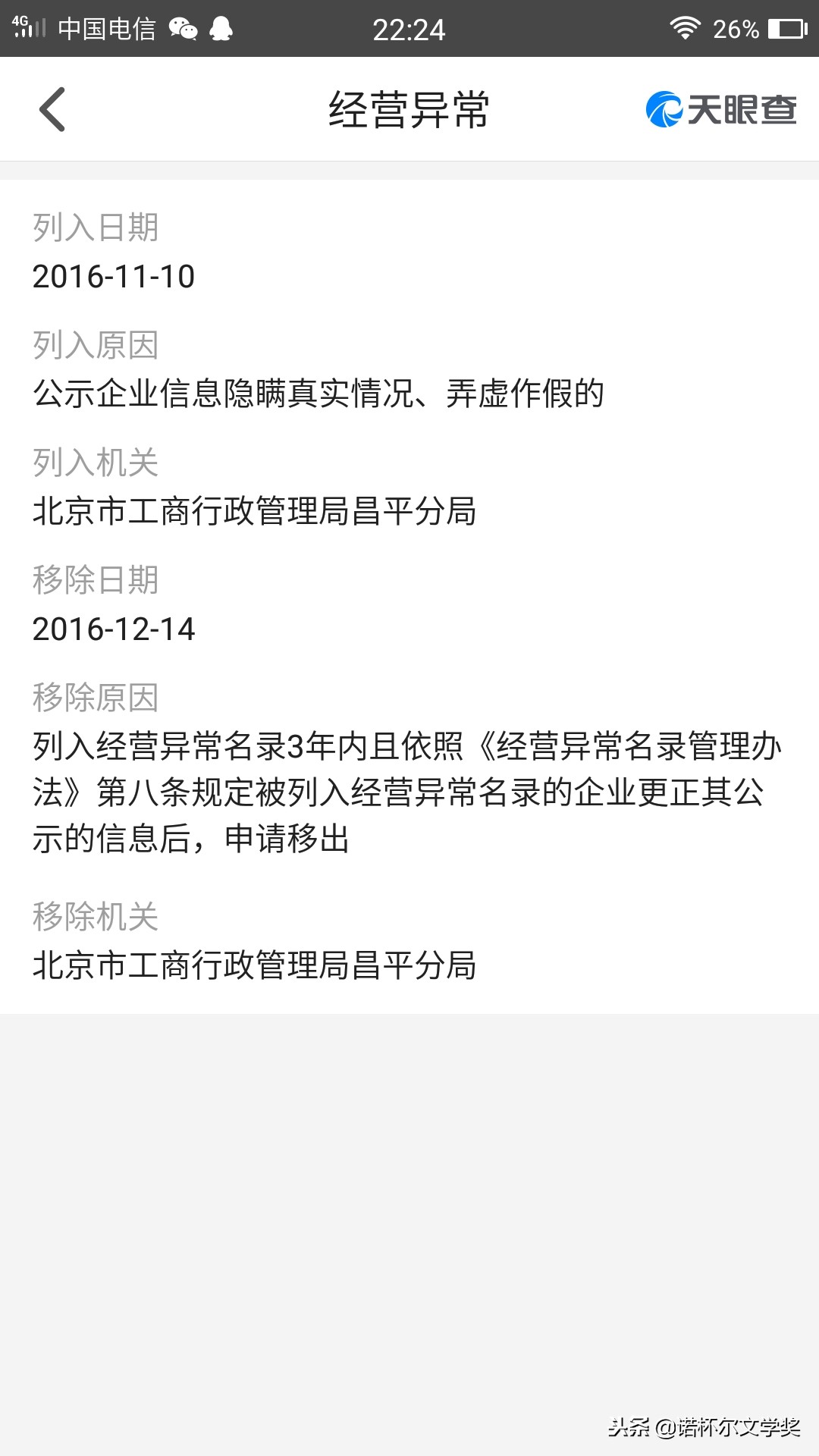Tap the 26% battery percentage text
Viewport: 819px width, 1456px height.
click(738, 29)
